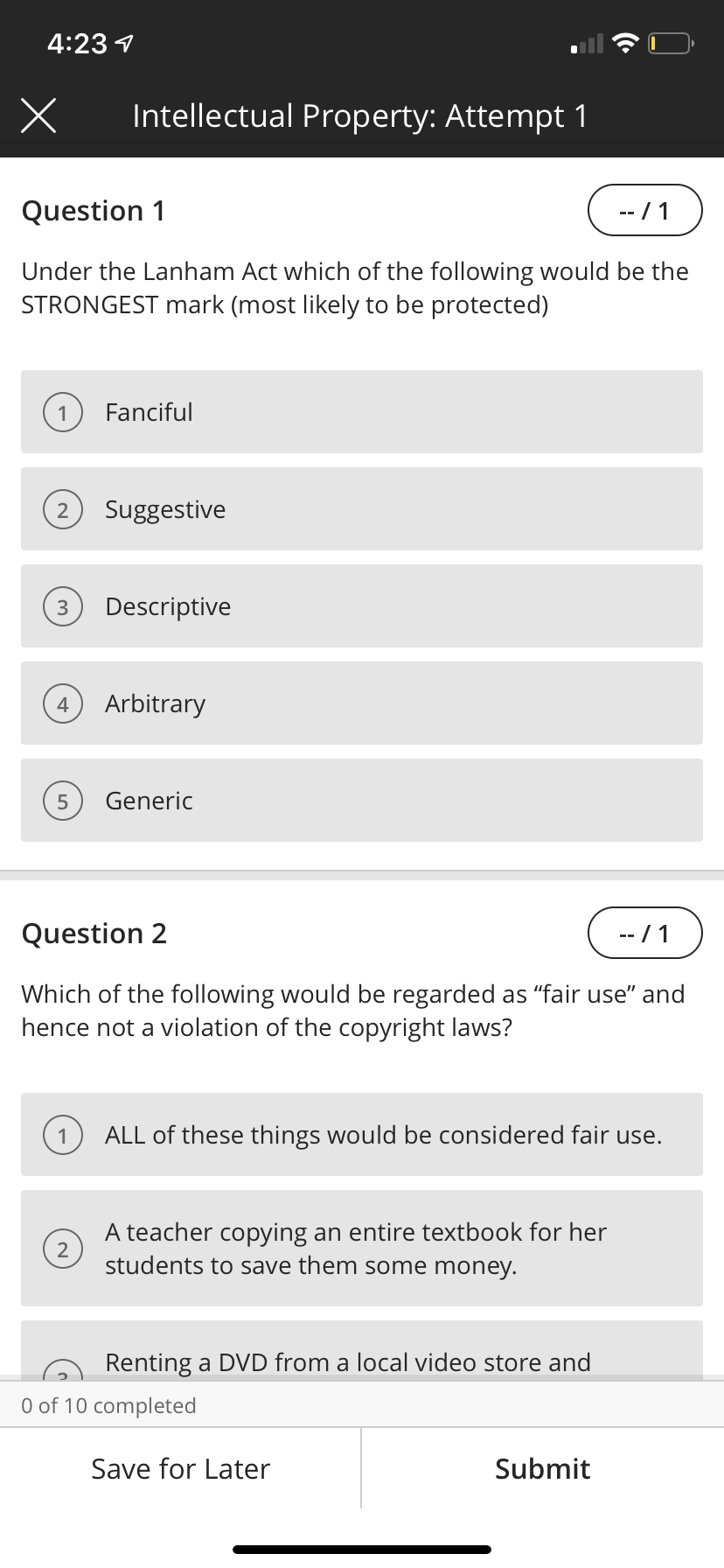
Task: Submit the quiz
Action: tap(542, 1468)
